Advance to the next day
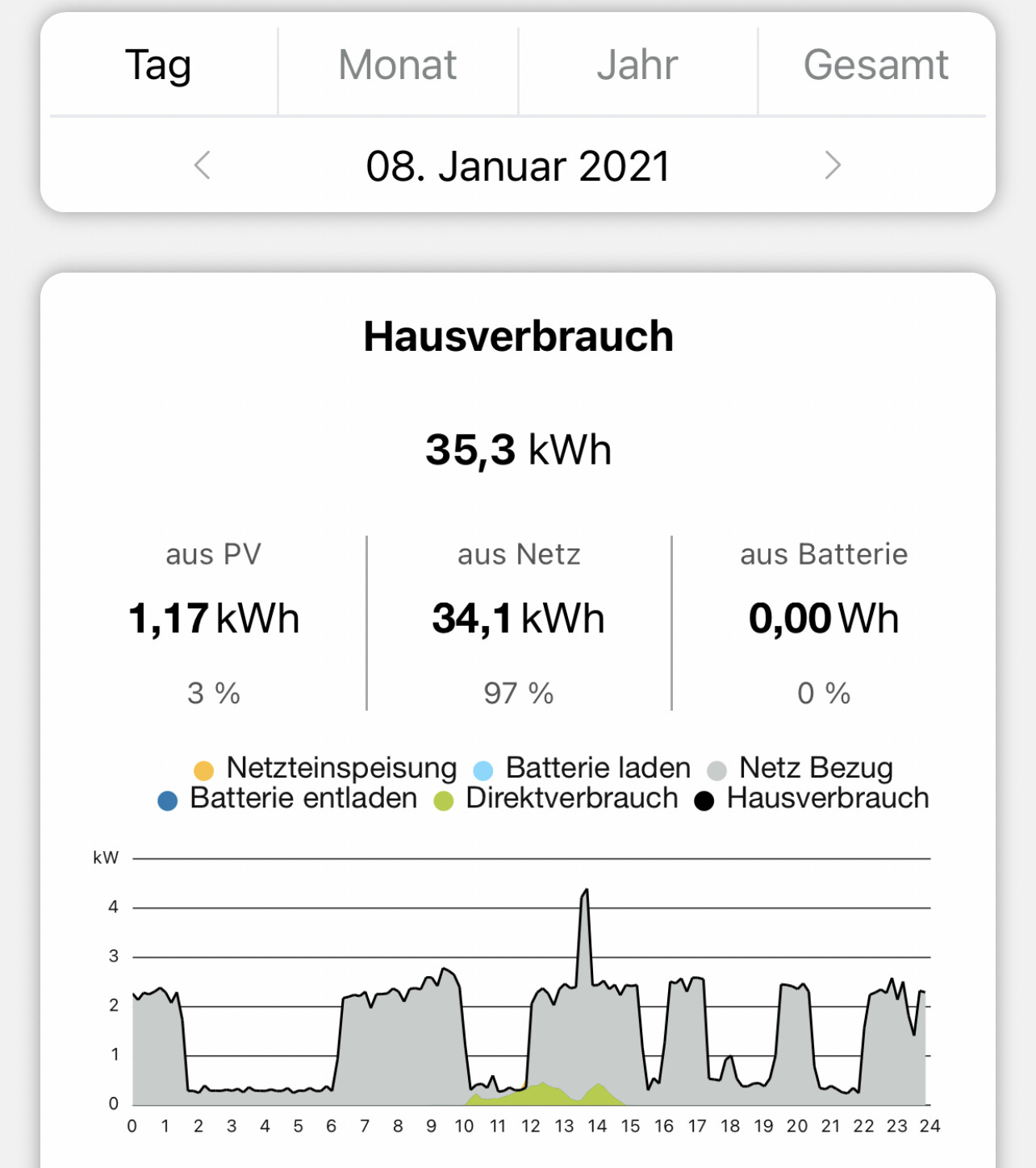Image resolution: width=1036 pixels, height=1168 pixels. [x=833, y=166]
